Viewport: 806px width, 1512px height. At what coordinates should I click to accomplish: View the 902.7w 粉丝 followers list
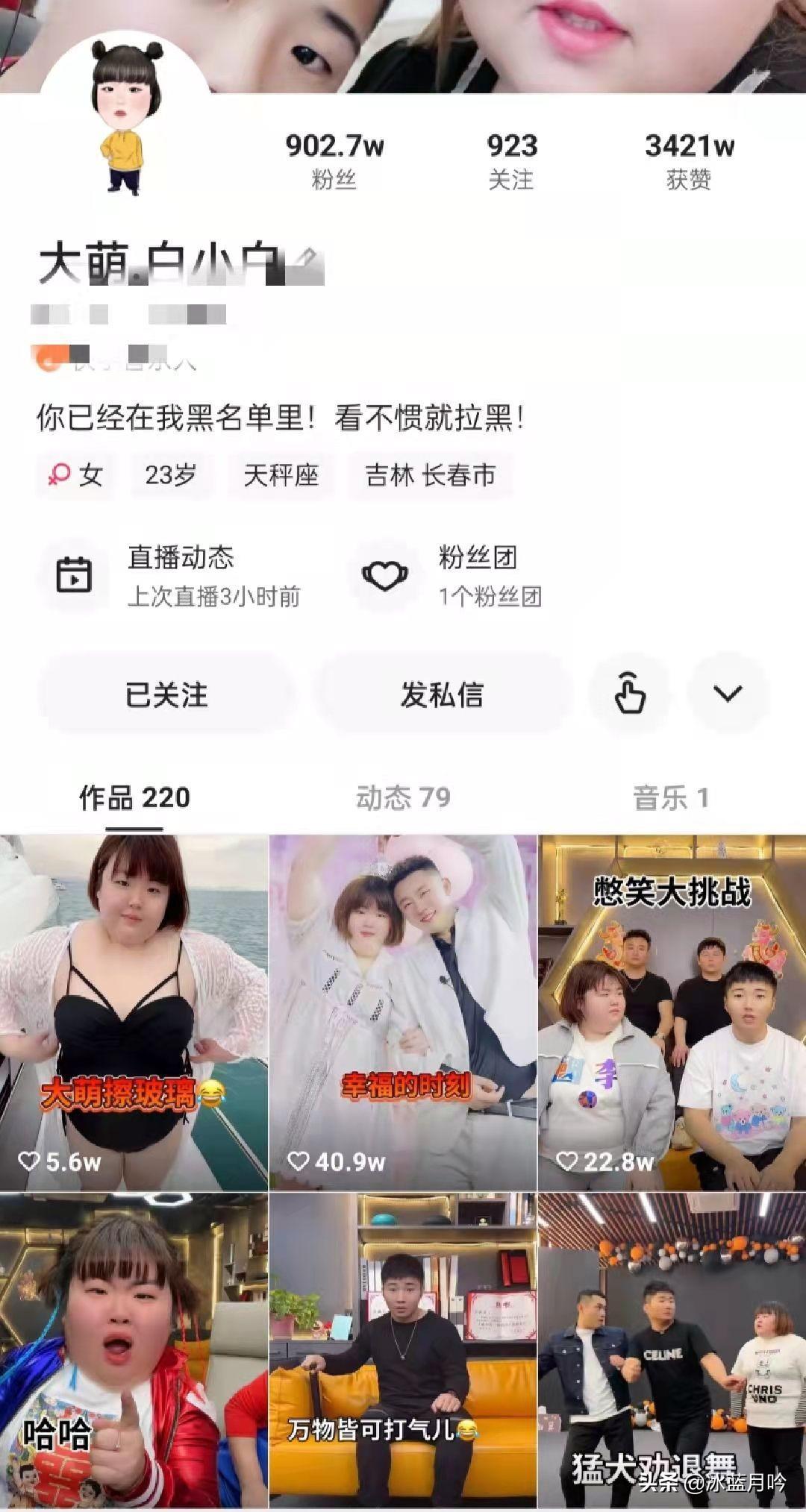point(334,160)
